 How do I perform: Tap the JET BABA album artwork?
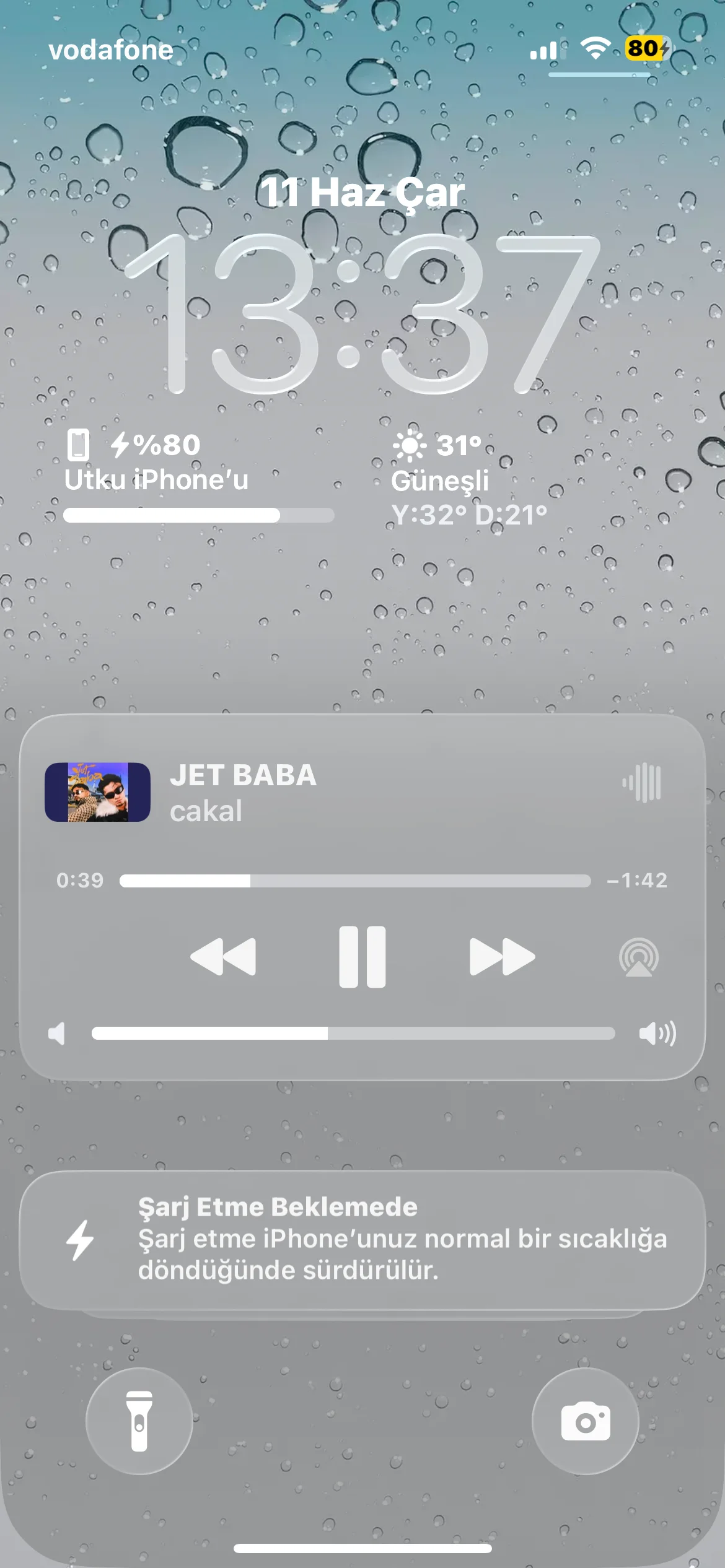tap(97, 792)
